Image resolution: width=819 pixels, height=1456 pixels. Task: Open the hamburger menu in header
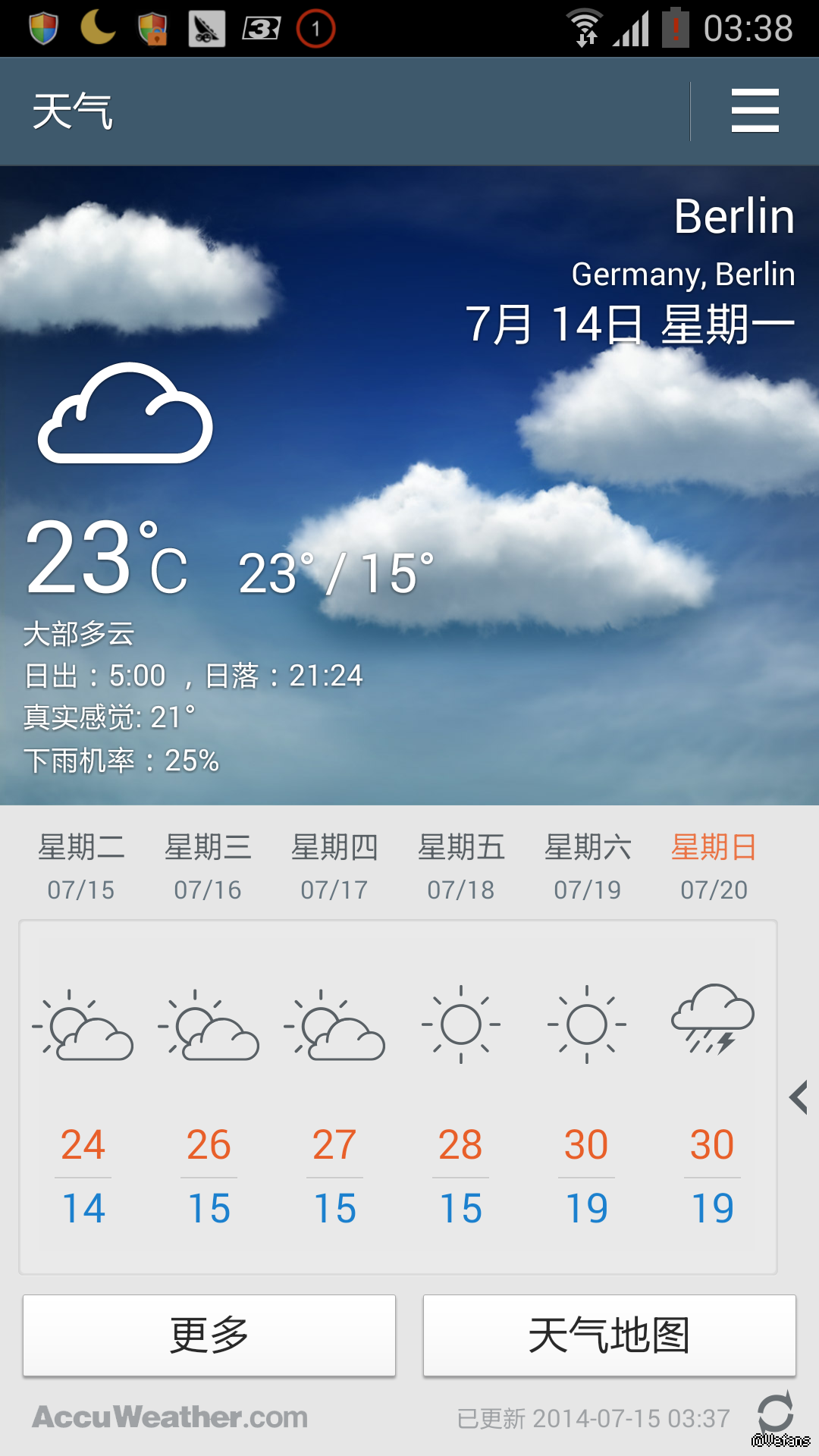click(755, 111)
